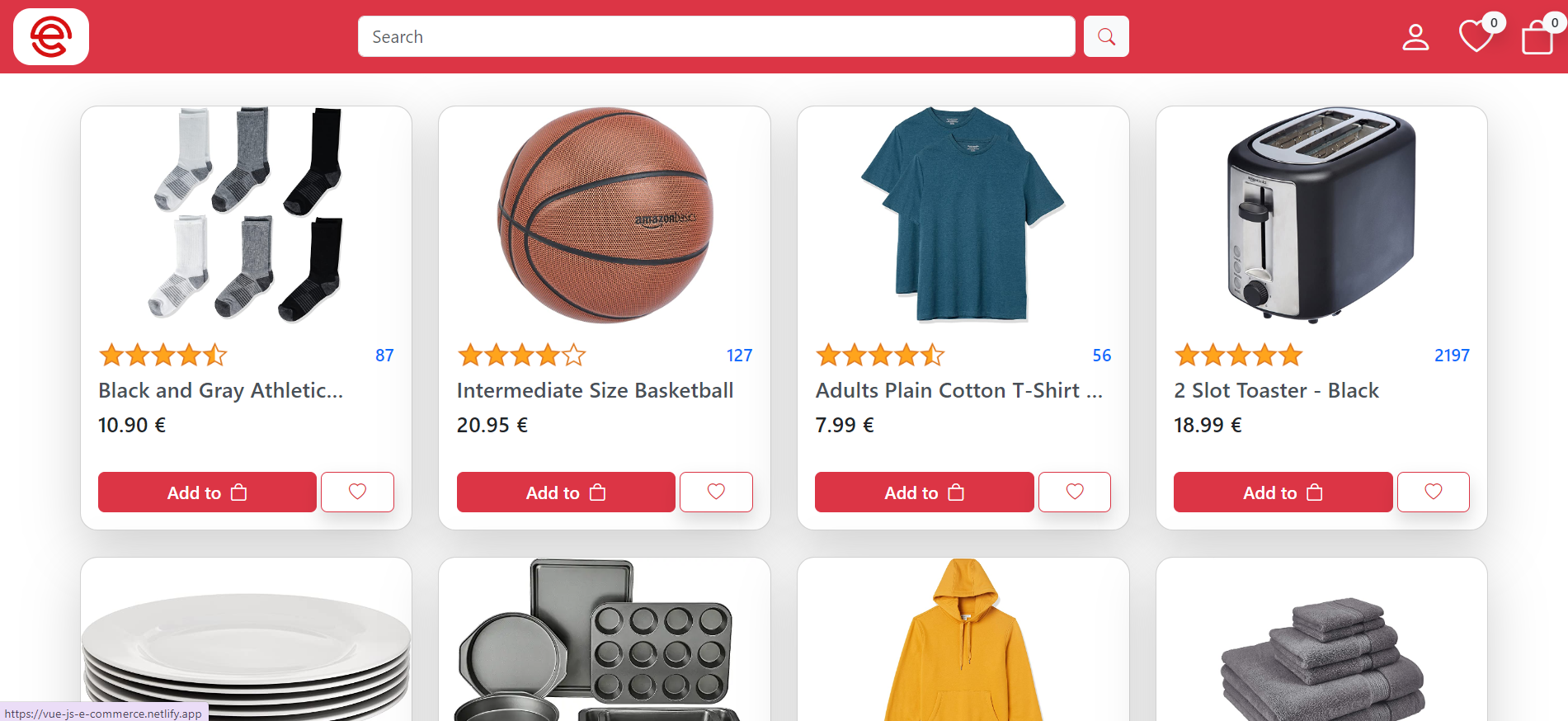Add Black and Gray Athletic socks to bag
Screen dimensions: 1568x721
pyautogui.click(x=207, y=492)
